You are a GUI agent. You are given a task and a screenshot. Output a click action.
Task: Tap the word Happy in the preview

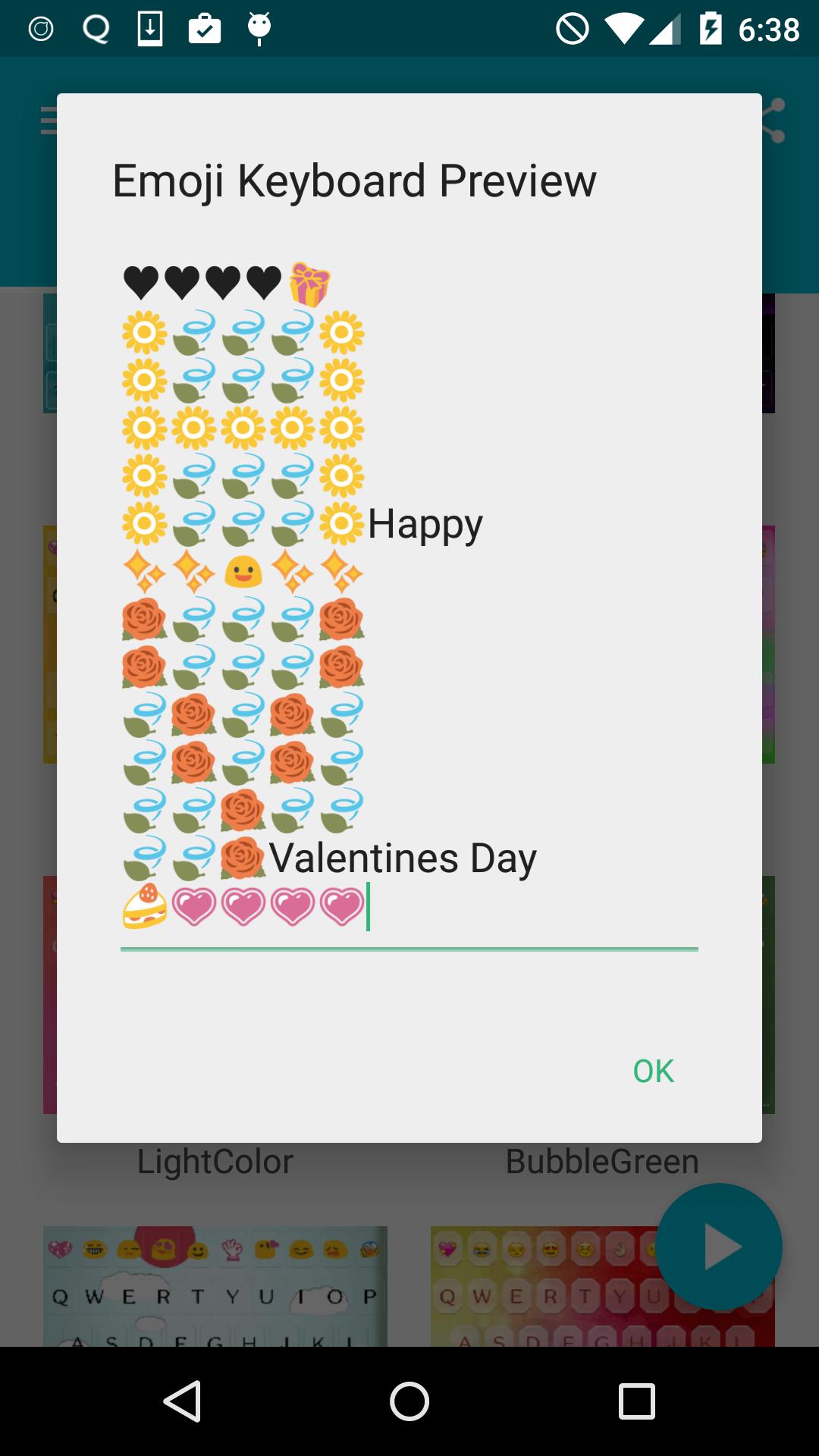pos(423,522)
